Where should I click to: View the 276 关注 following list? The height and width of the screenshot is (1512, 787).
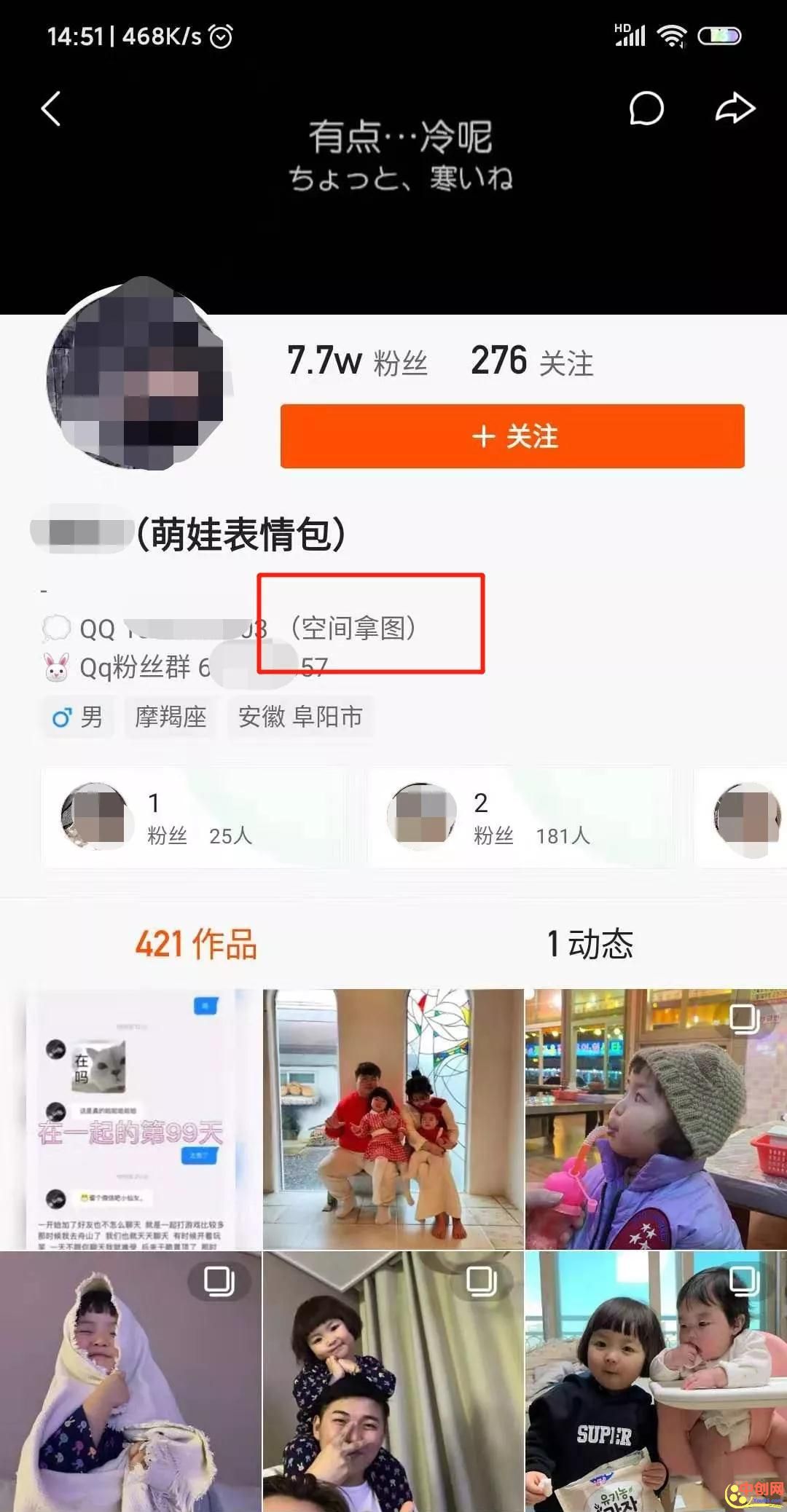click(x=532, y=361)
